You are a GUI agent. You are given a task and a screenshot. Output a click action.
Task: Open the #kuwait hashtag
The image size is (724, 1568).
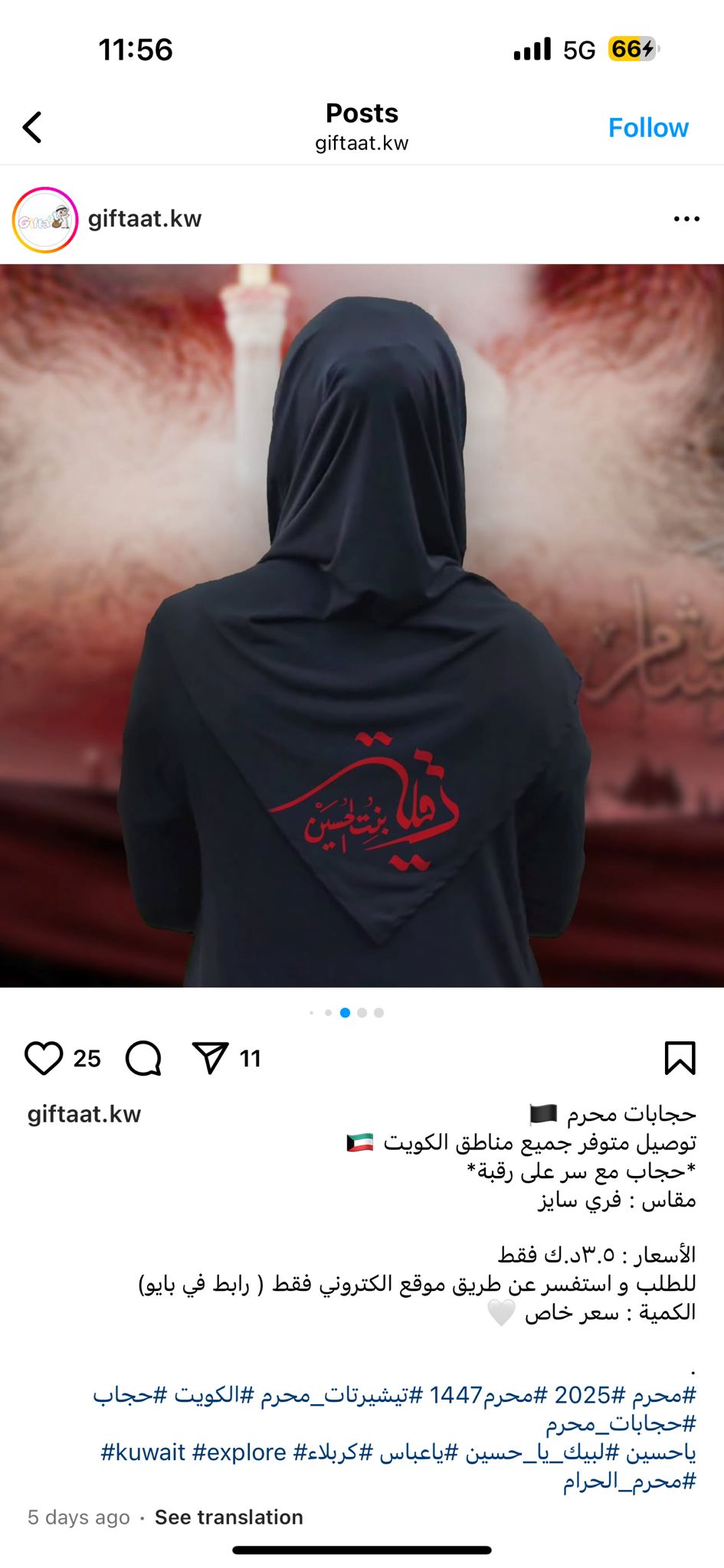(x=143, y=1452)
